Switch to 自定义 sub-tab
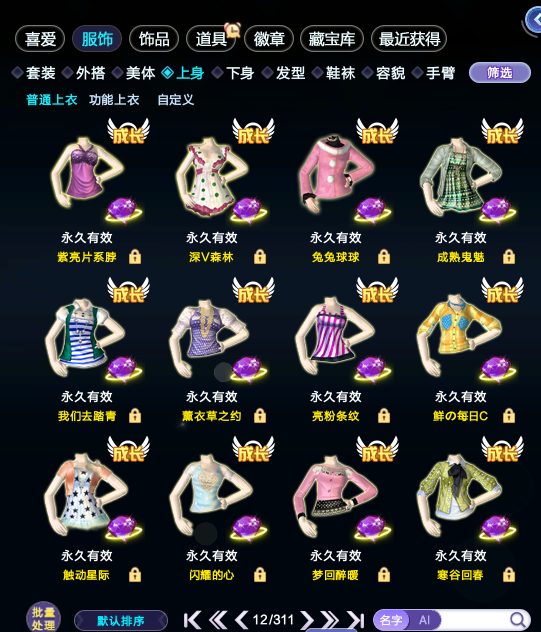Viewport: 541px width, 632px height. (x=175, y=100)
